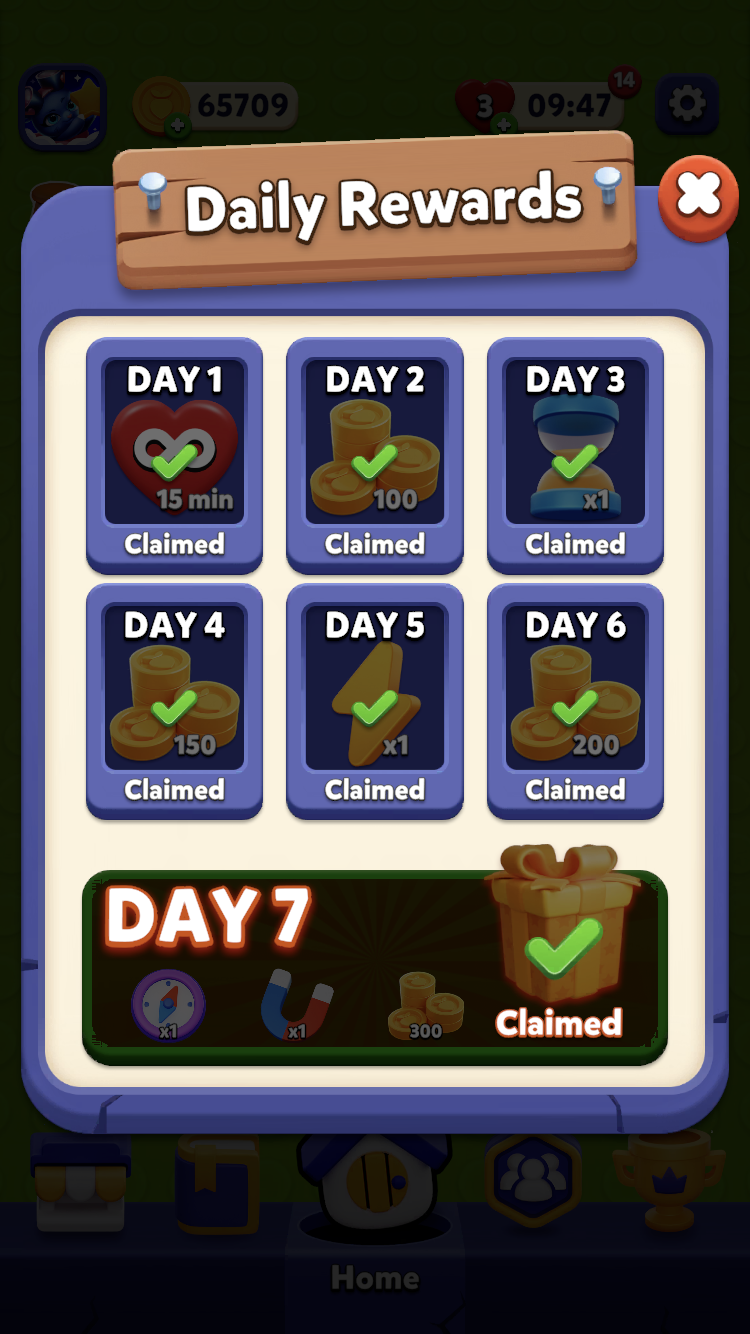
Task: Tap the Day 6 200 coins card
Action: click(575, 701)
